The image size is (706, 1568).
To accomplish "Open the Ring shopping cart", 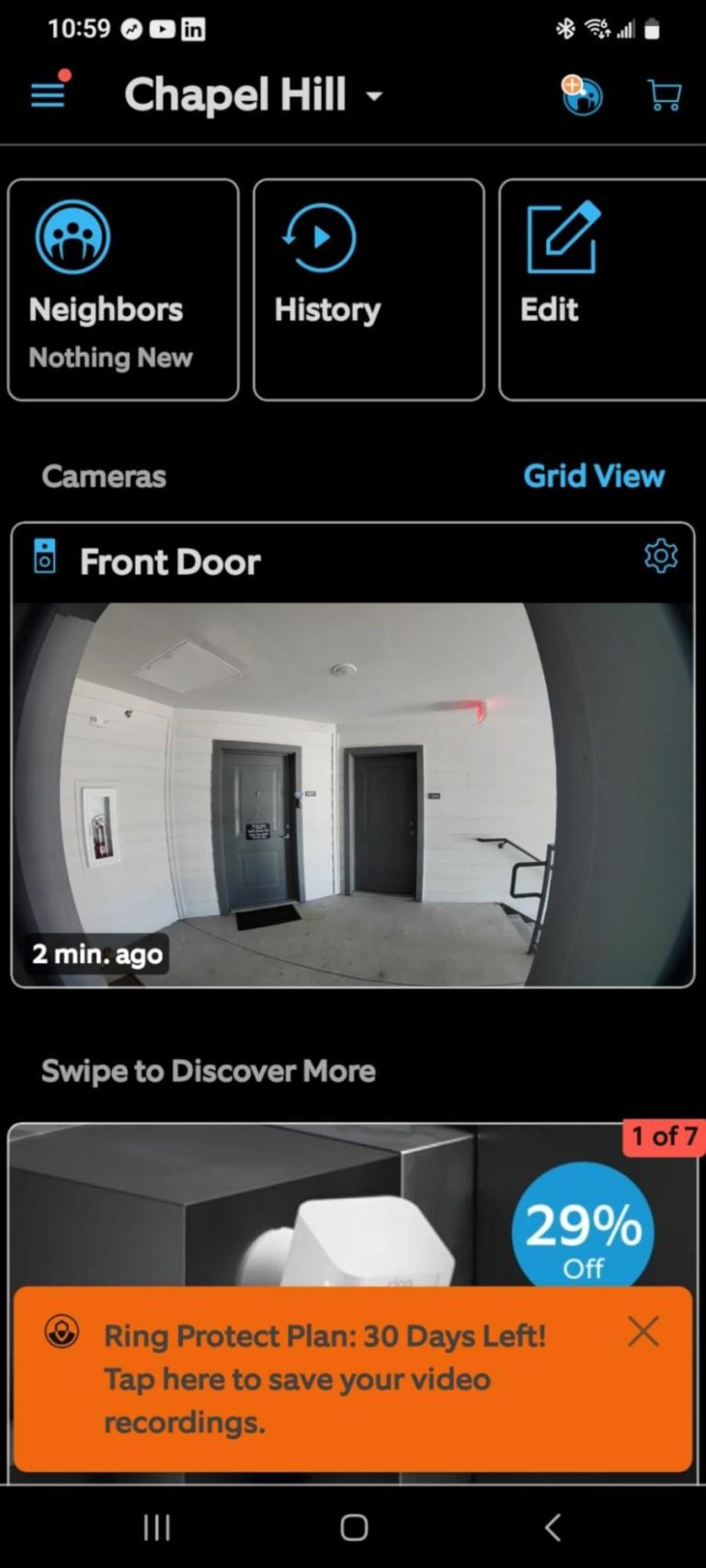I will point(663,95).
